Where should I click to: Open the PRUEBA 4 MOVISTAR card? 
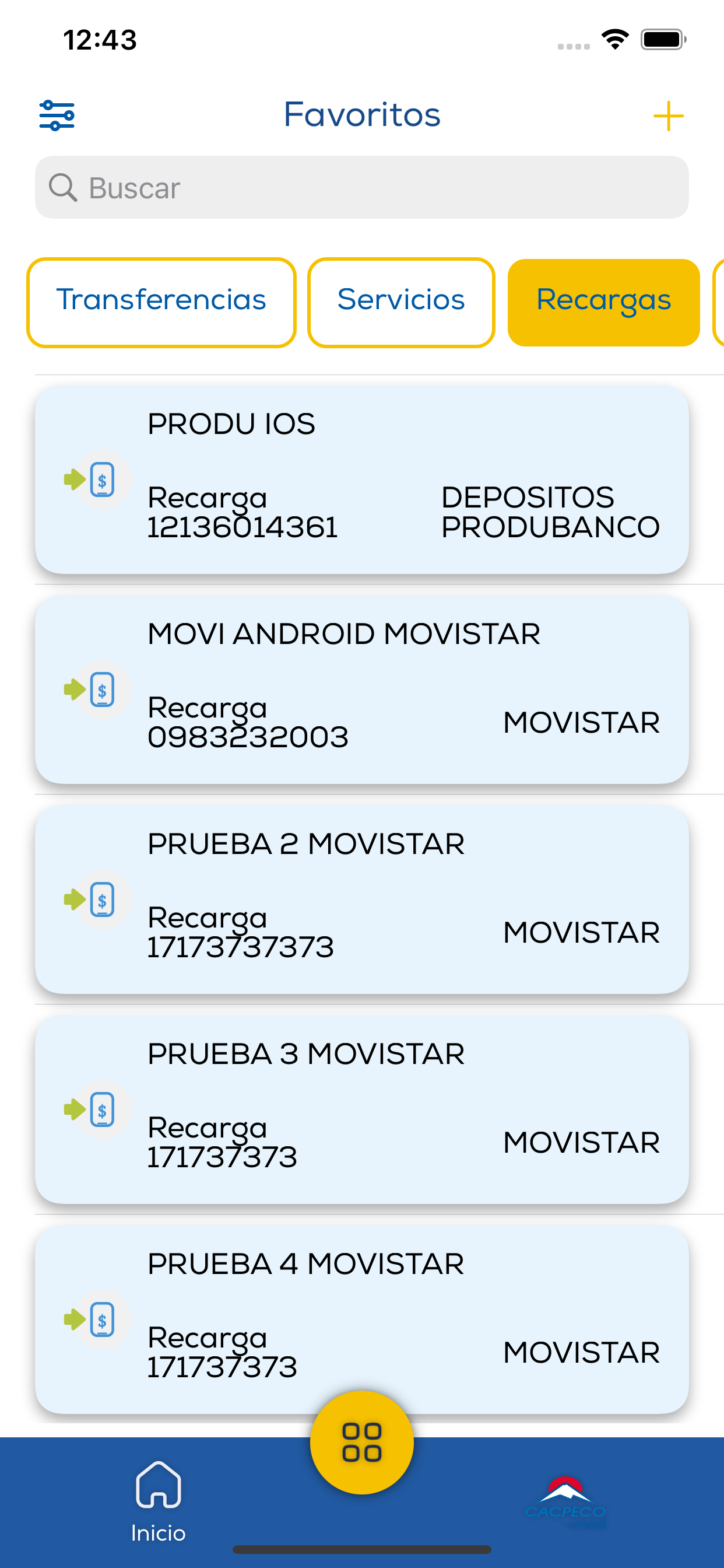coord(362,1319)
